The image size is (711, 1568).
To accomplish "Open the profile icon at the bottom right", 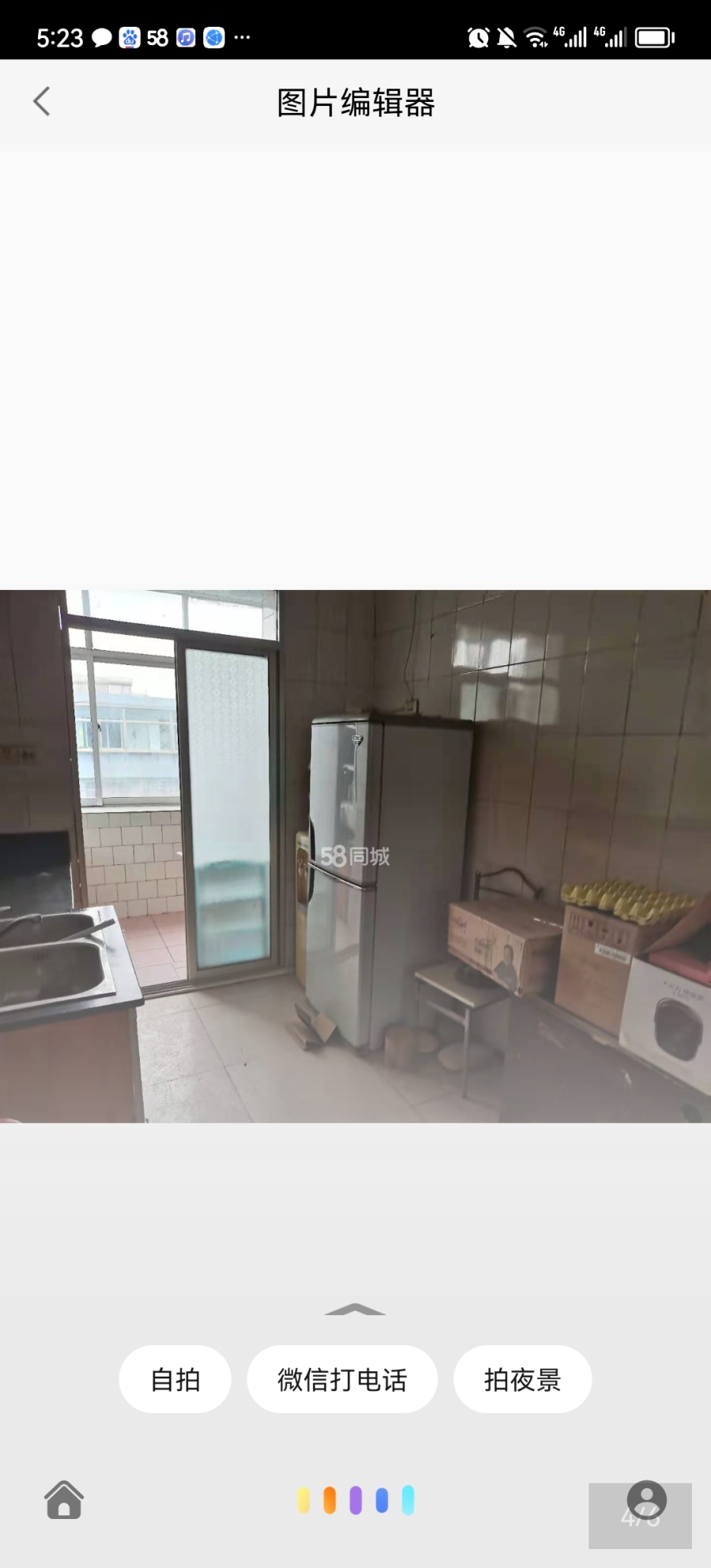I will [646, 1499].
